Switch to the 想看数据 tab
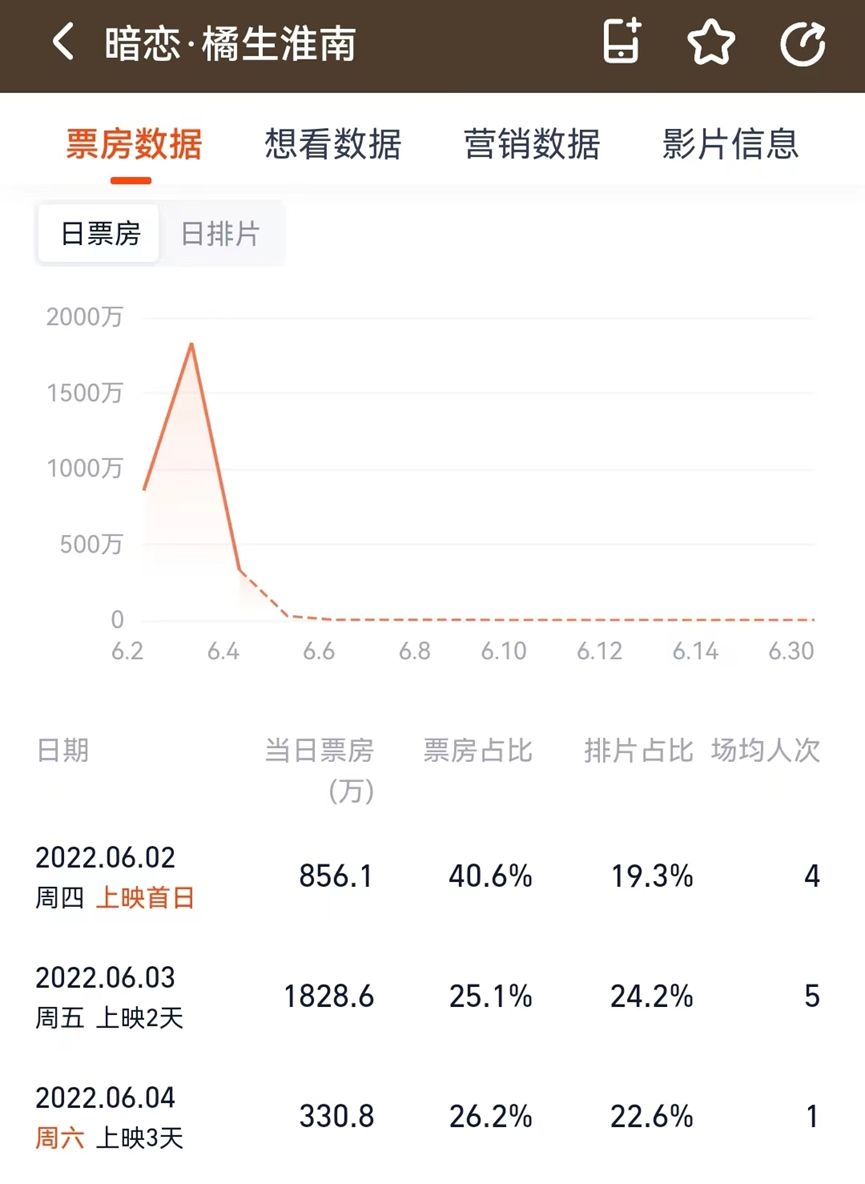Viewport: 865px width, 1184px height. point(333,144)
